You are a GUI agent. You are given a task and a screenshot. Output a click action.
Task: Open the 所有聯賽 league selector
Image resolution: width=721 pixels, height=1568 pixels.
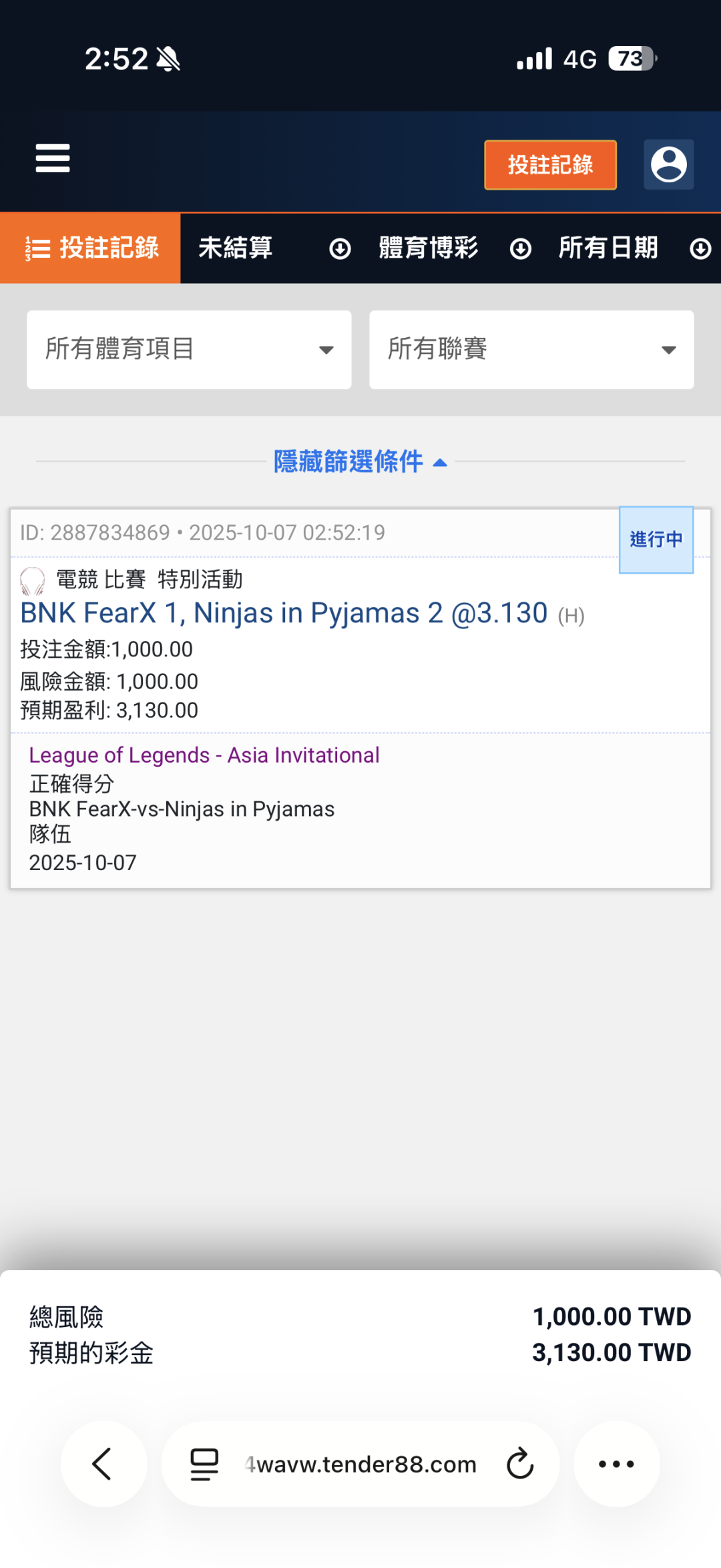pyautogui.click(x=531, y=349)
